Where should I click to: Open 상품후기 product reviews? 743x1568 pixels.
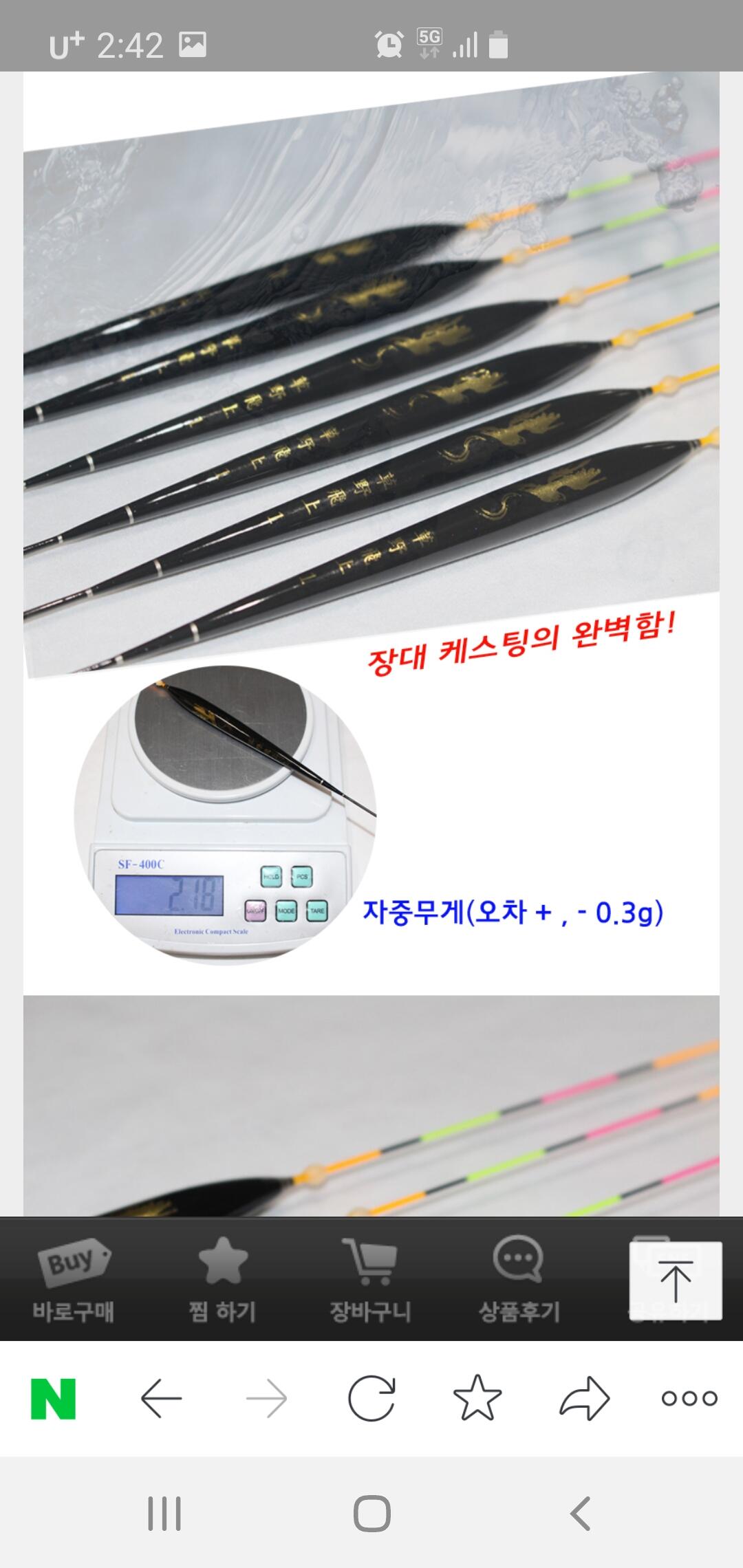click(x=519, y=1280)
